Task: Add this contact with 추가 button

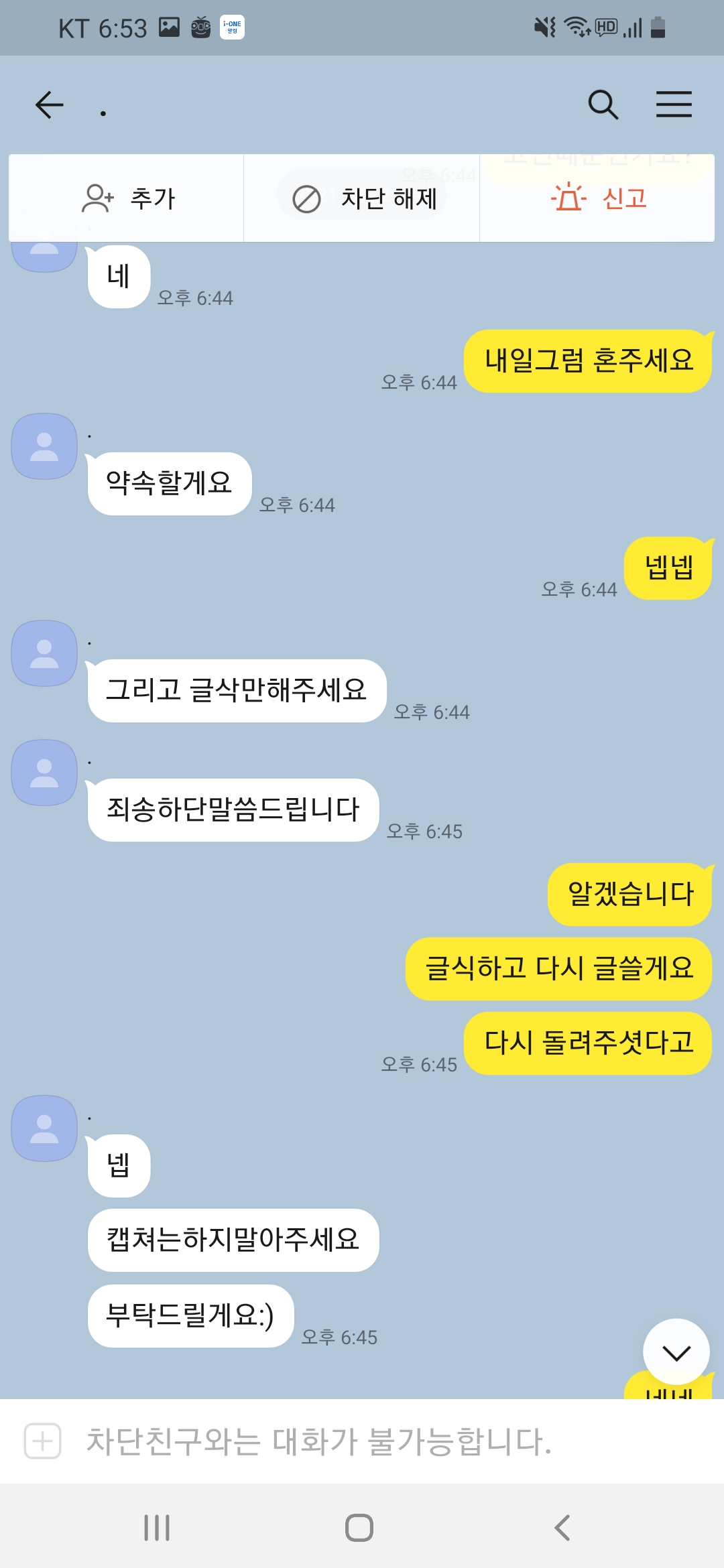Action: pos(127,198)
